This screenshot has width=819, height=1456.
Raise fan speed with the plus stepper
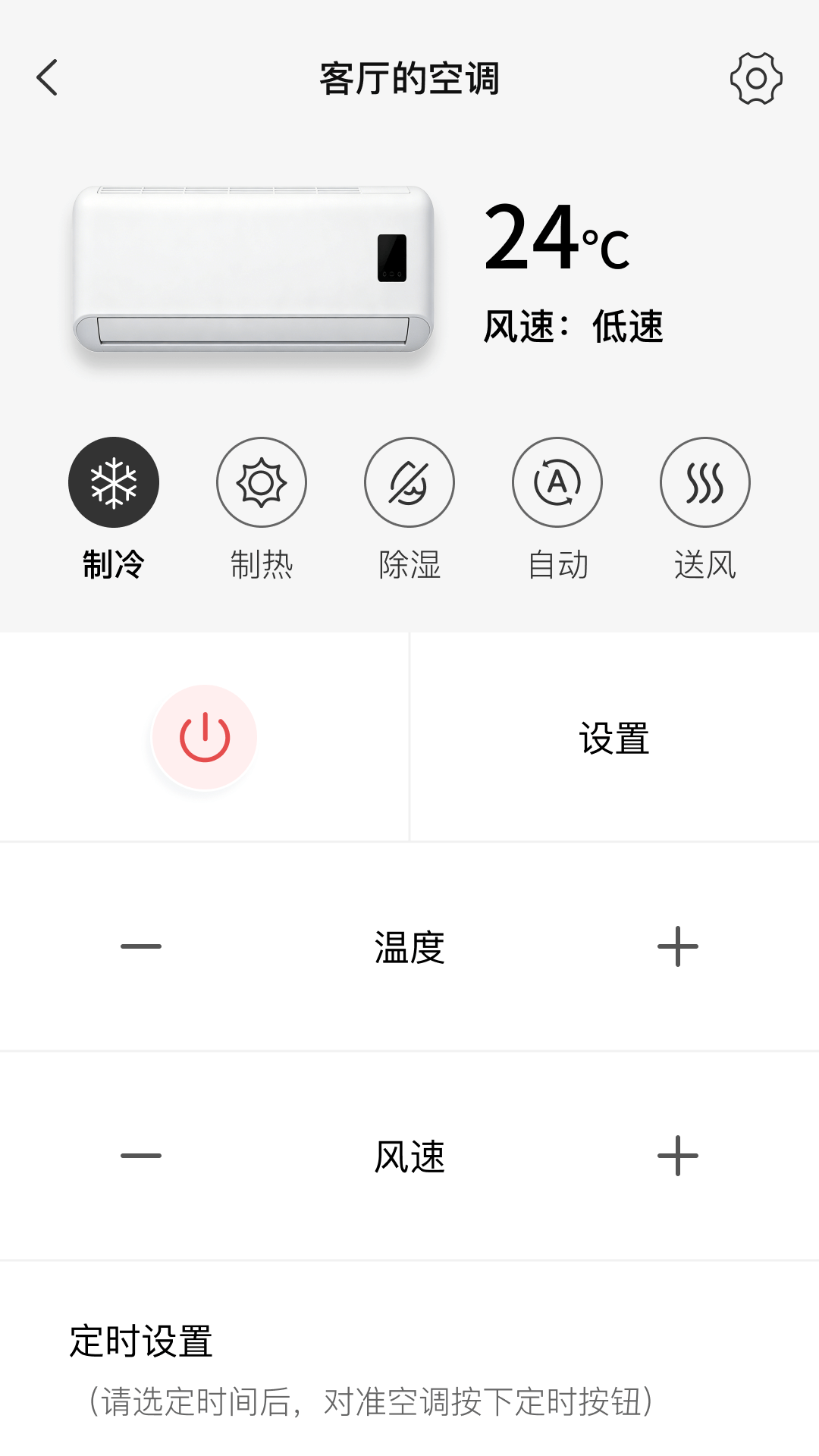pyautogui.click(x=677, y=1156)
